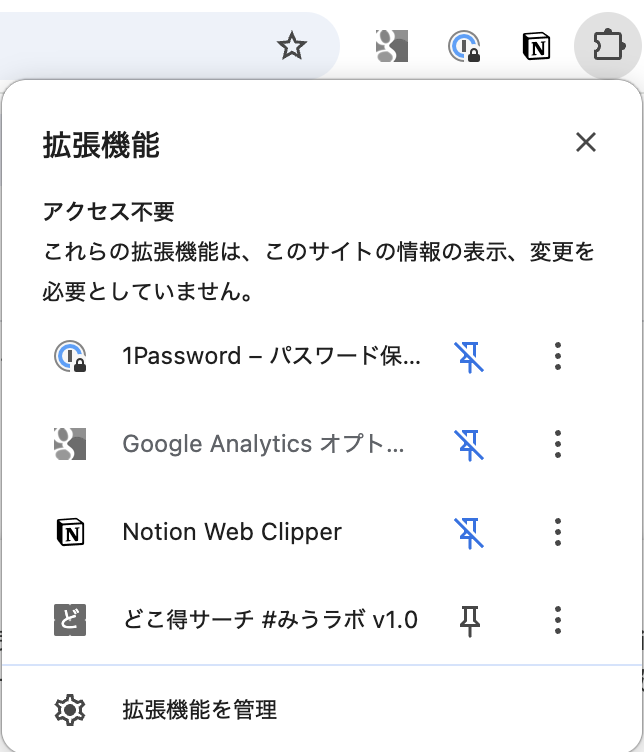Click the extensions puzzle-piece button

(x=608, y=45)
